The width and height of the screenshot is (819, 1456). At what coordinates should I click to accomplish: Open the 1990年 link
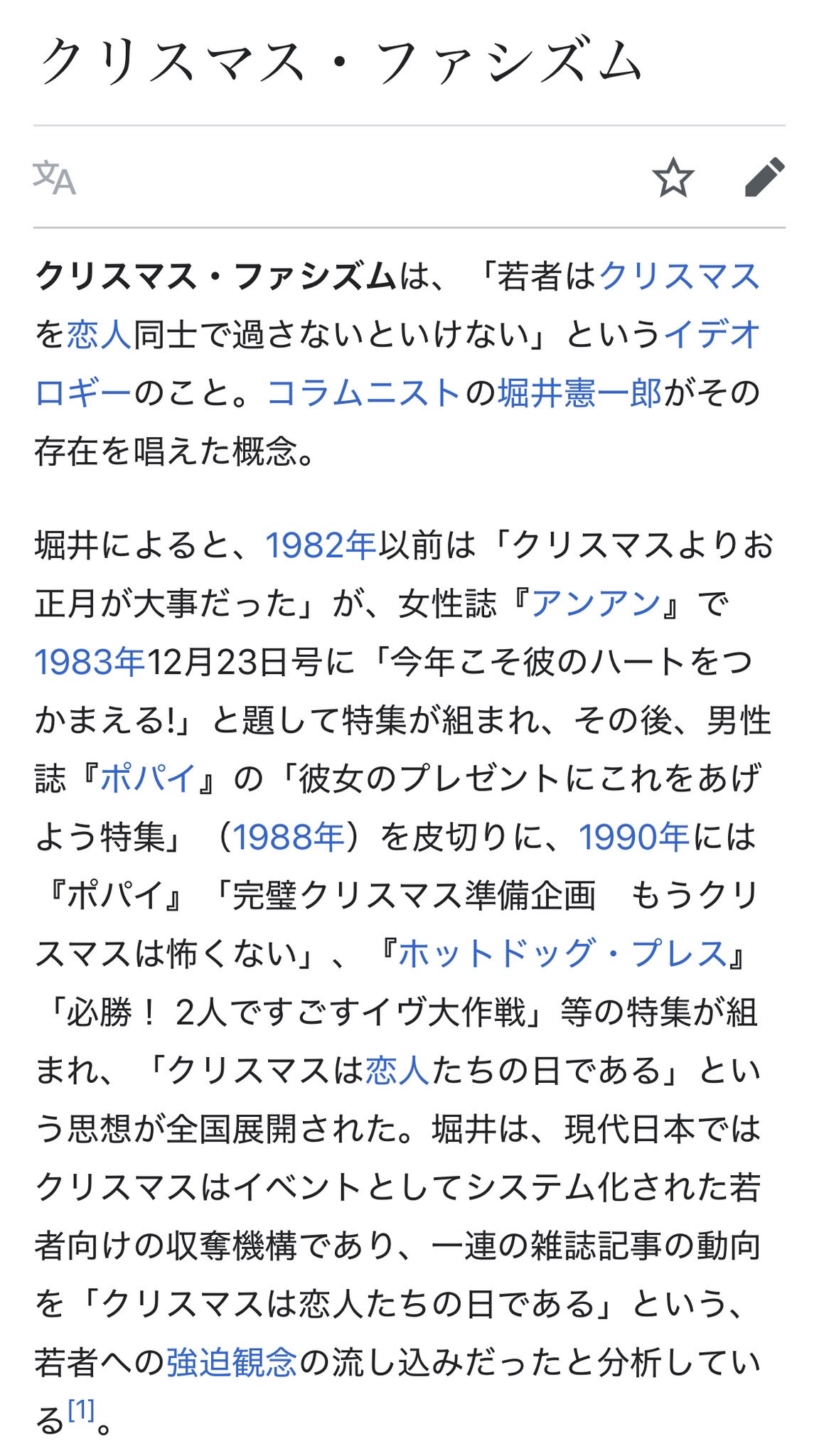tap(633, 837)
